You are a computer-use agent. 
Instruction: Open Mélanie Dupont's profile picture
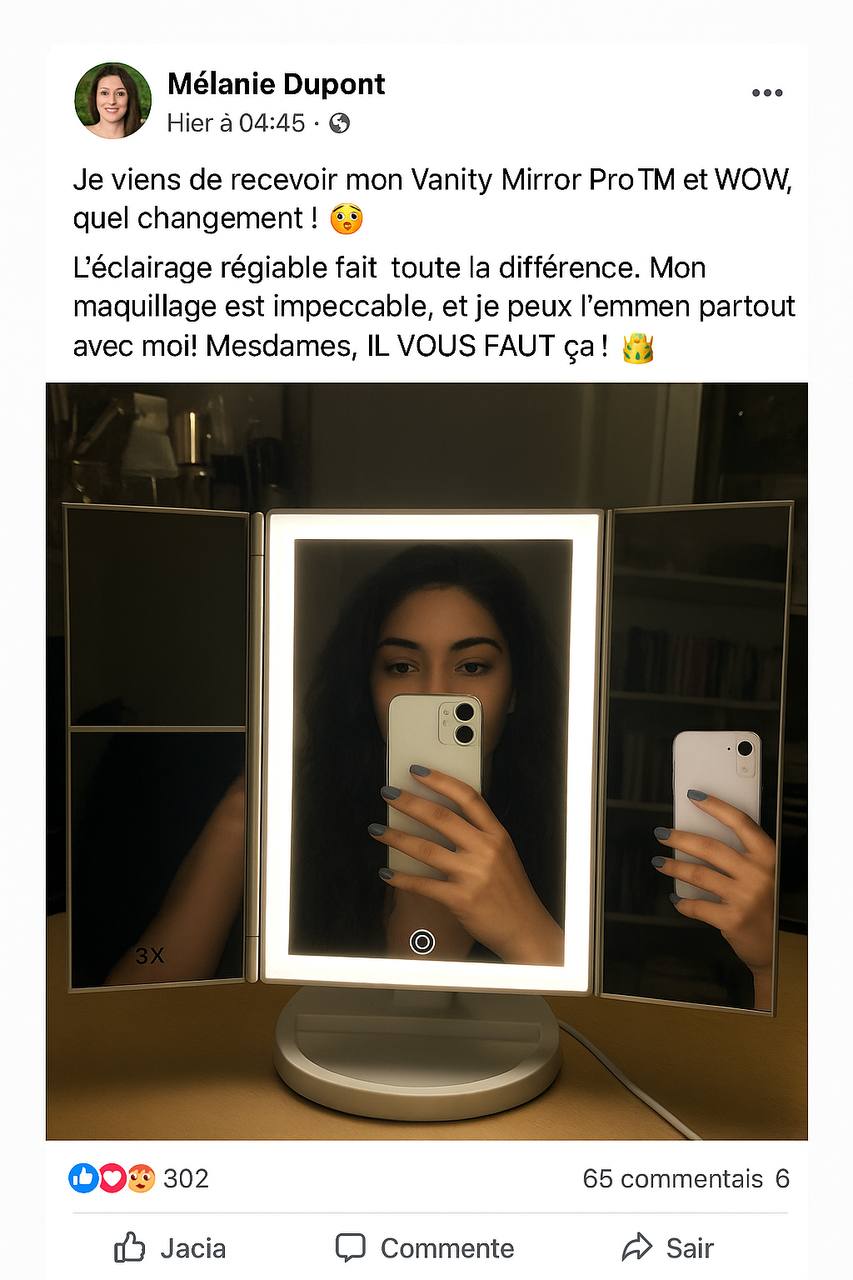tap(113, 100)
